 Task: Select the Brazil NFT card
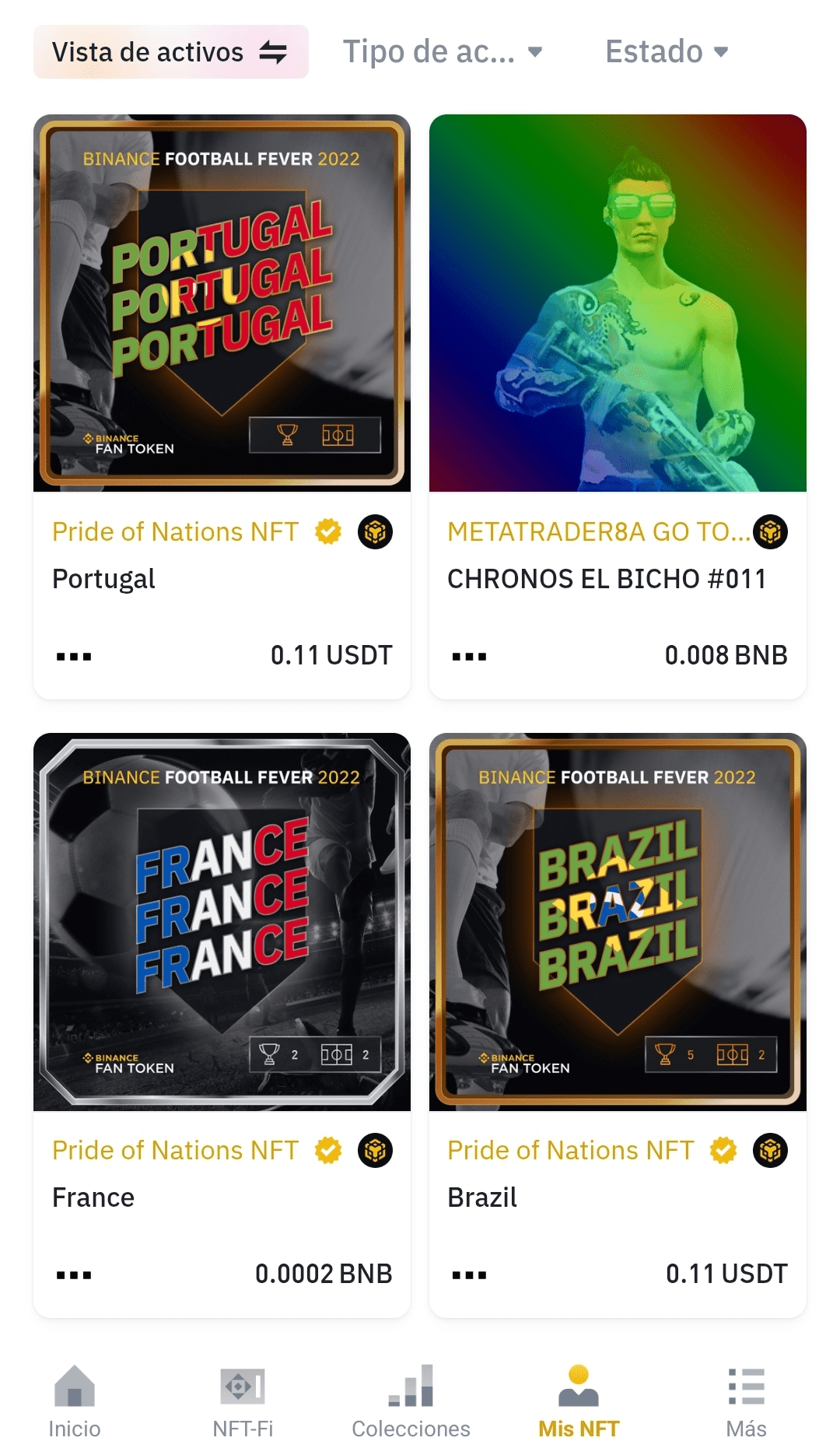(x=618, y=921)
